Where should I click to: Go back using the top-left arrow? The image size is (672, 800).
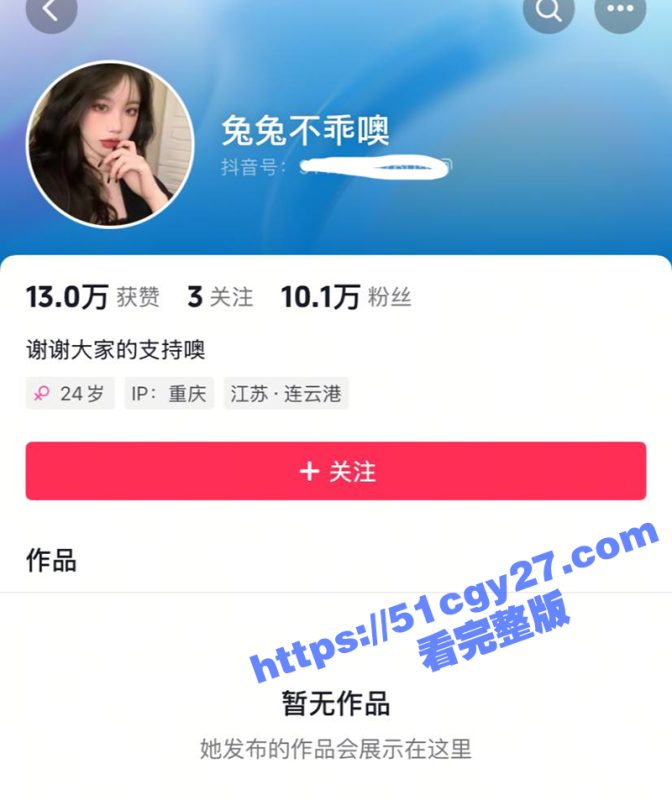[51, 11]
